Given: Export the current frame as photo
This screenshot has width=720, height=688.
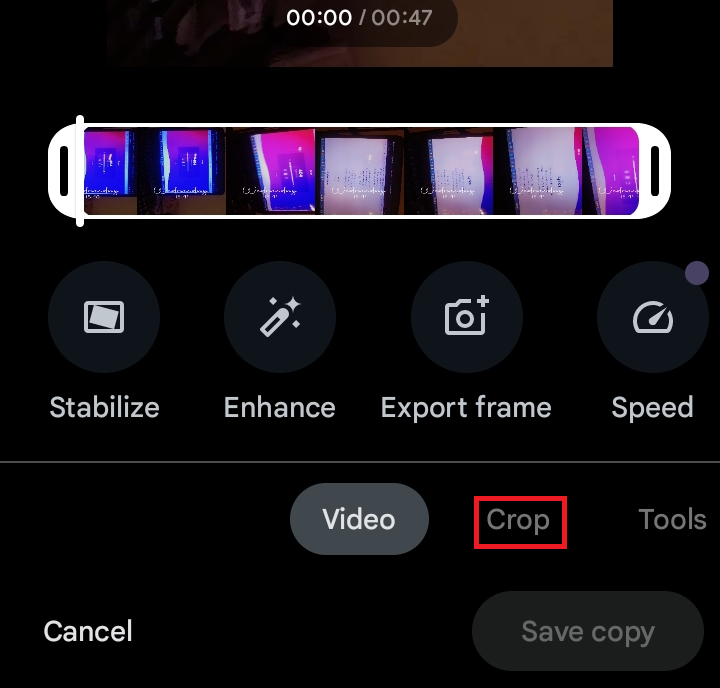Looking at the screenshot, I should (466, 318).
